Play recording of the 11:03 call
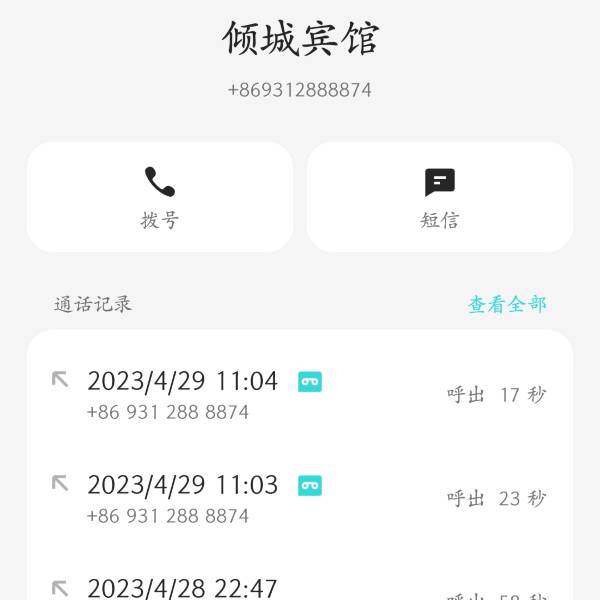This screenshot has width=600, height=600. (310, 486)
